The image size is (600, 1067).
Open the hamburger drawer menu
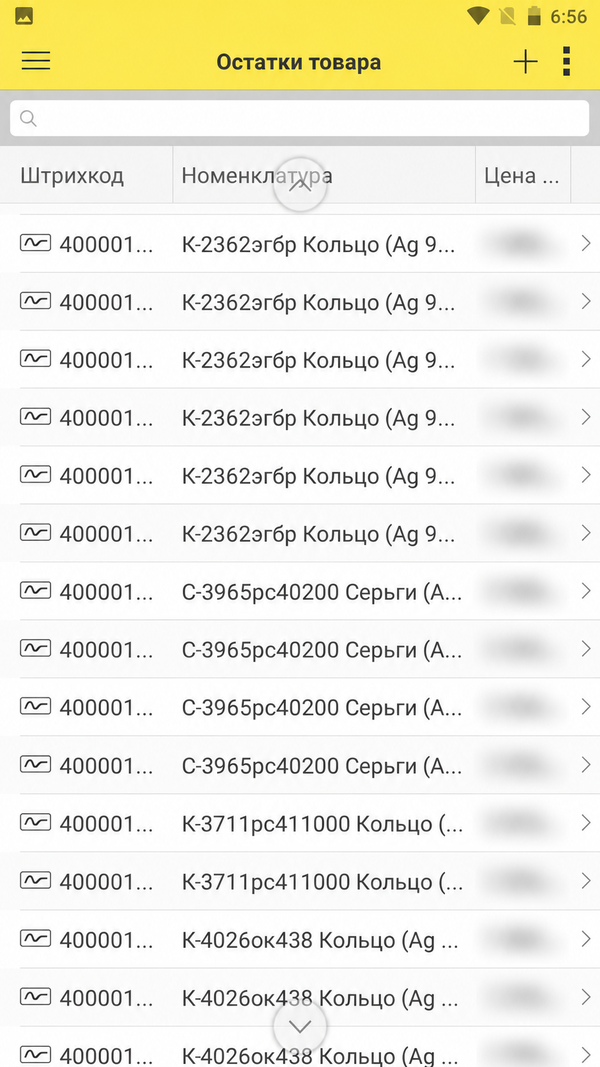pos(36,61)
